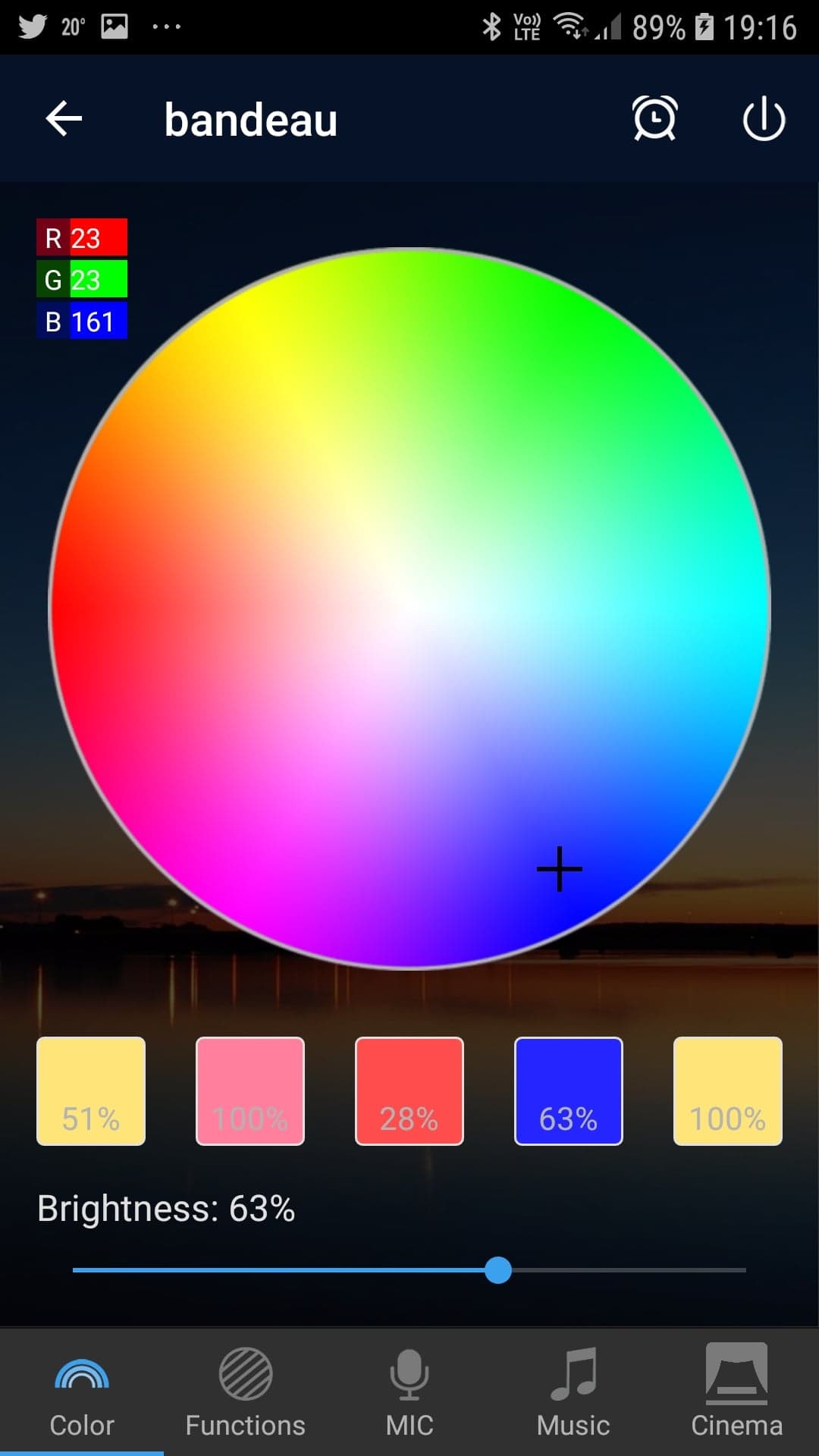Image resolution: width=819 pixels, height=1456 pixels.
Task: Switch to the Functions tab
Action: tap(246, 1392)
